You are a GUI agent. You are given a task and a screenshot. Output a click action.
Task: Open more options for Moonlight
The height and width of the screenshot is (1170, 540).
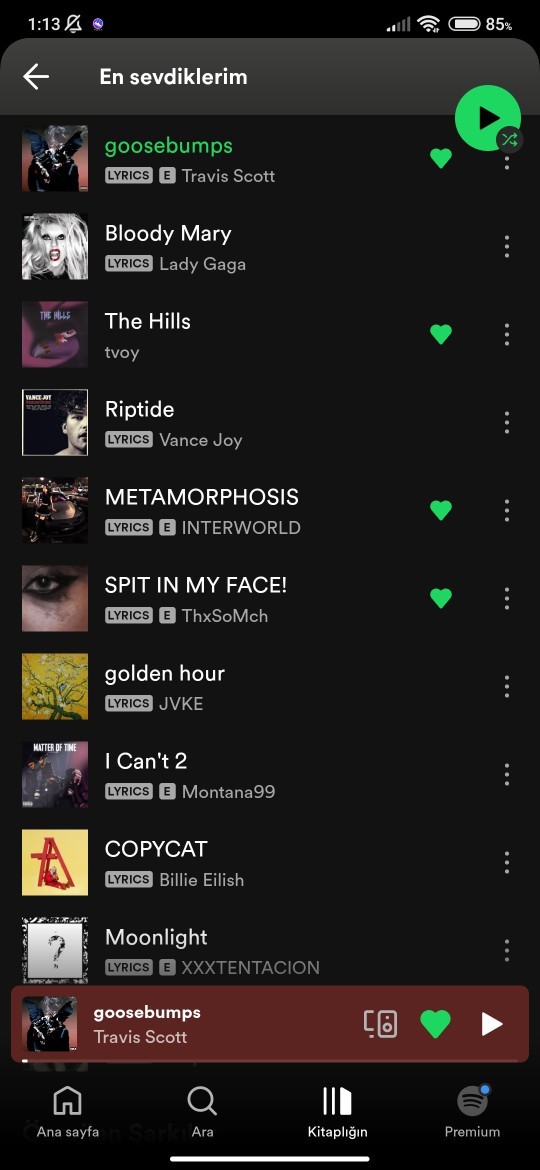(507, 951)
